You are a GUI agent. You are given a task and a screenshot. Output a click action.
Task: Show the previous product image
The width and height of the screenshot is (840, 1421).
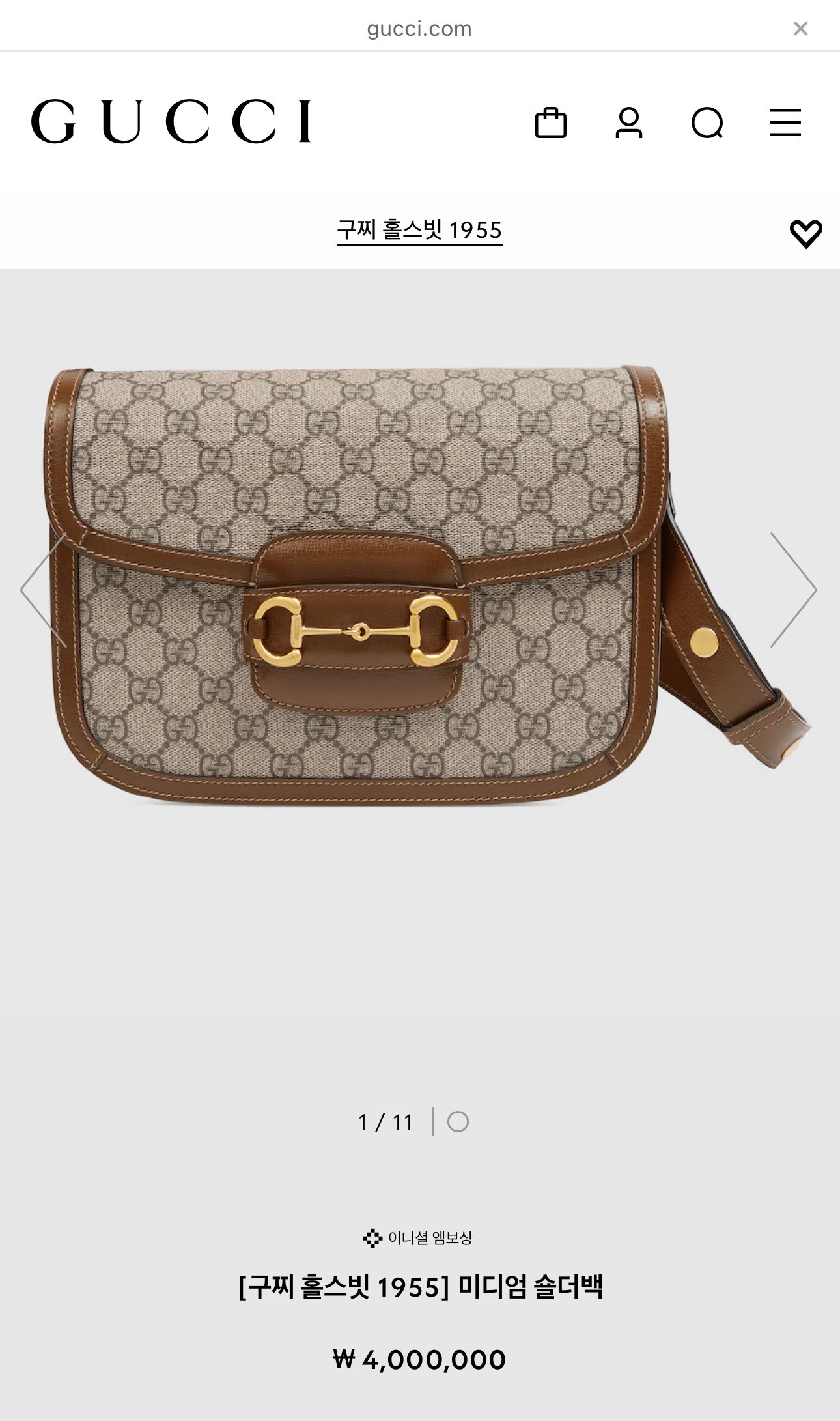pyautogui.click(x=44, y=590)
